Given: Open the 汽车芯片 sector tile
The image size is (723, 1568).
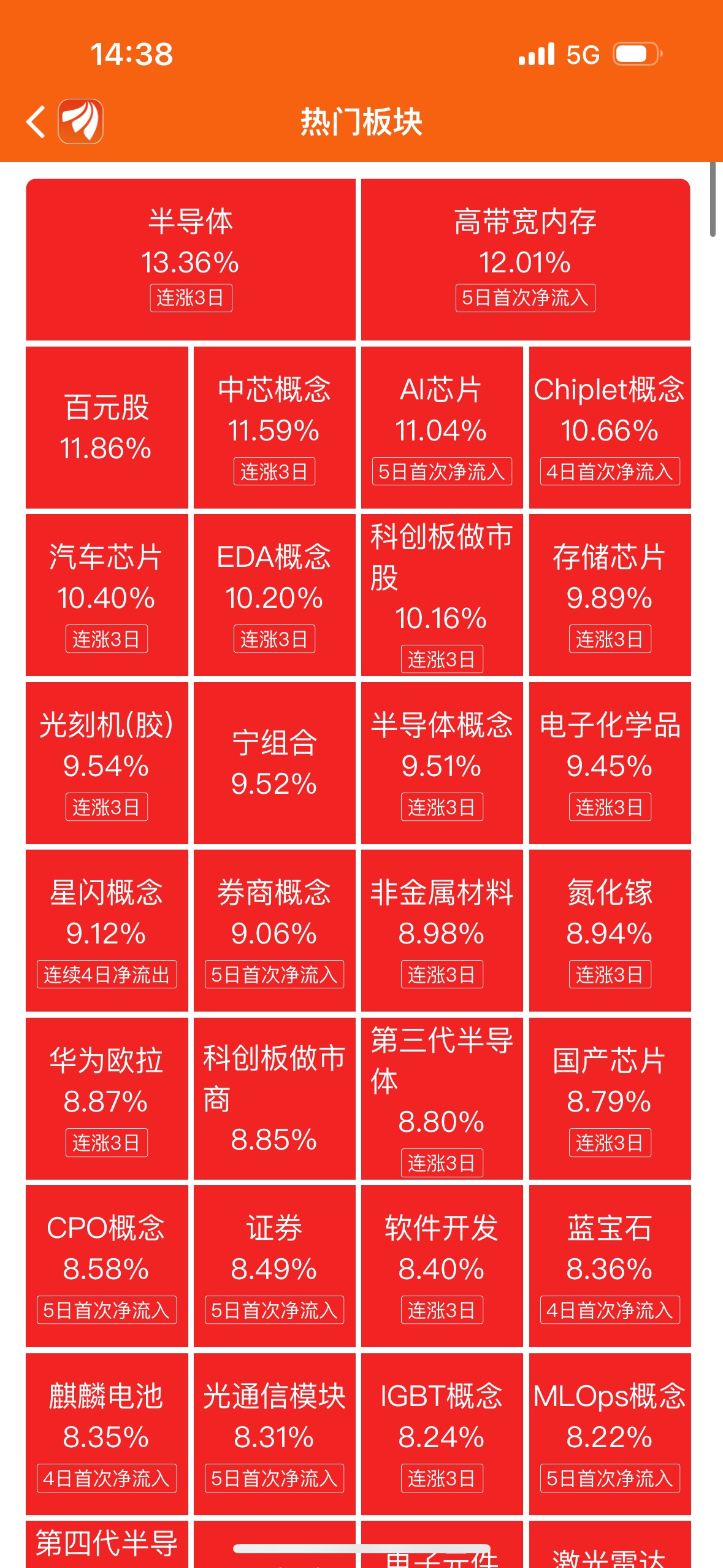Looking at the screenshot, I should (107, 594).
